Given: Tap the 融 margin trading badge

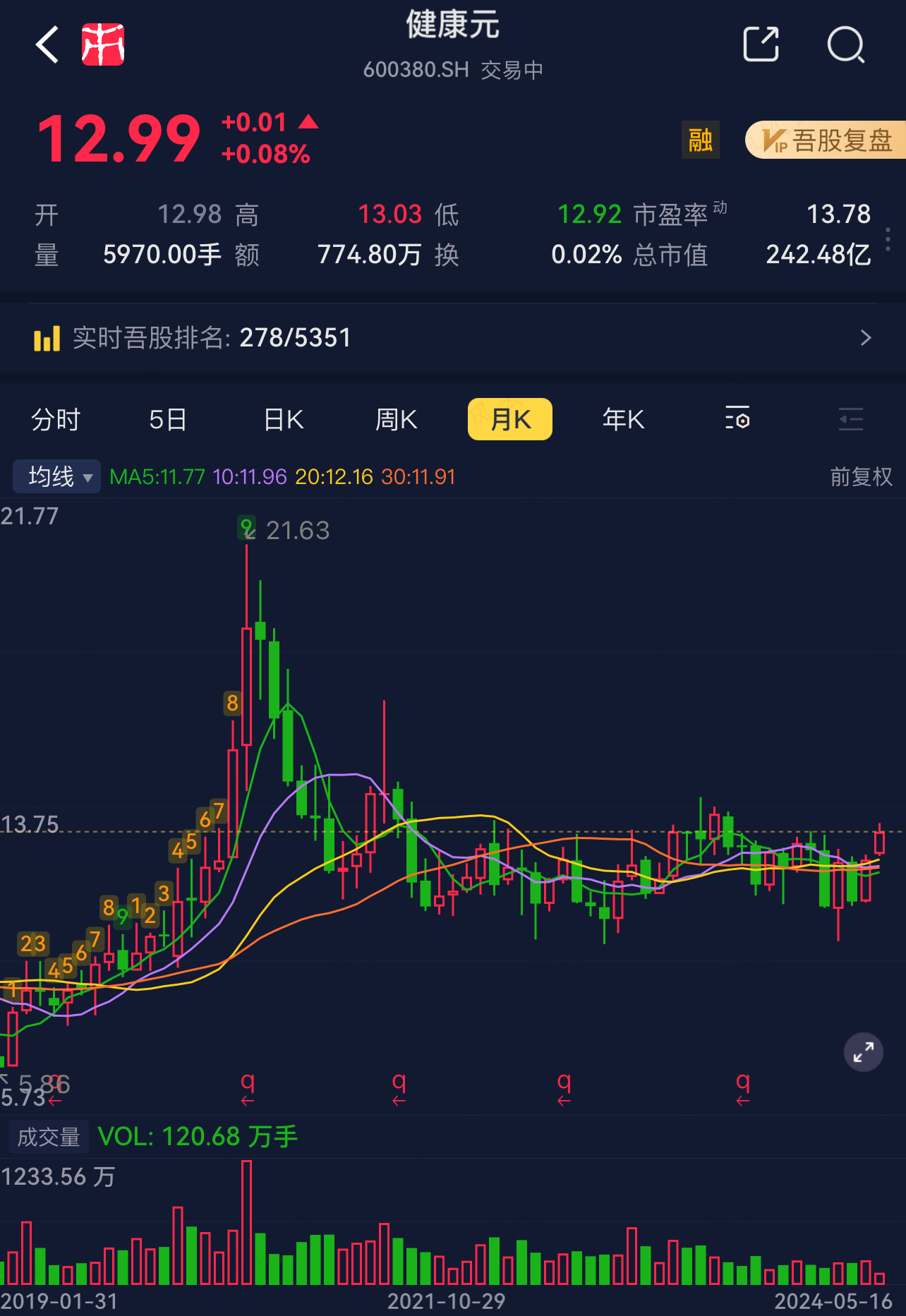Looking at the screenshot, I should (x=700, y=140).
